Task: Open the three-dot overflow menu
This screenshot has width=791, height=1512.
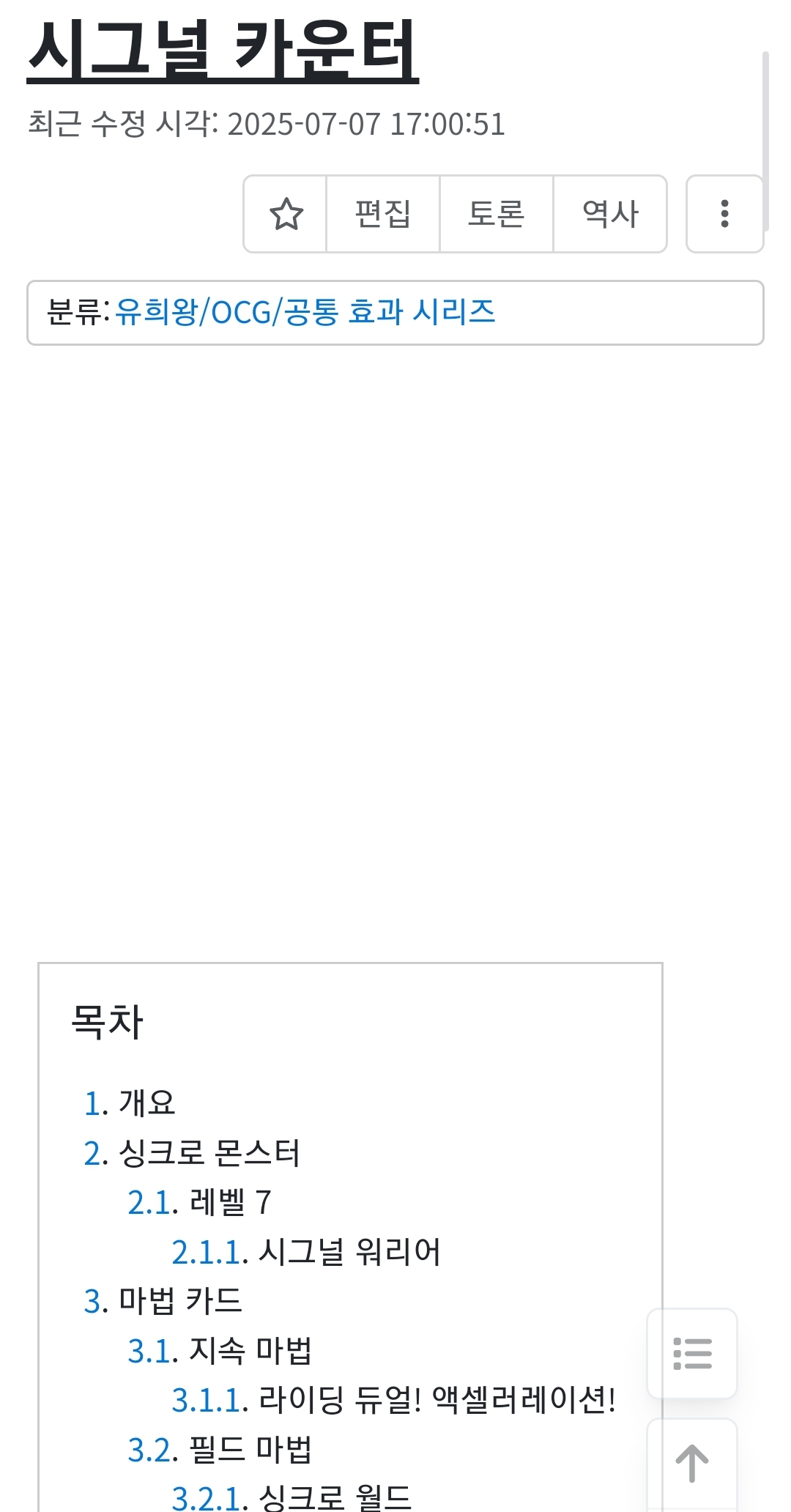Action: click(724, 214)
